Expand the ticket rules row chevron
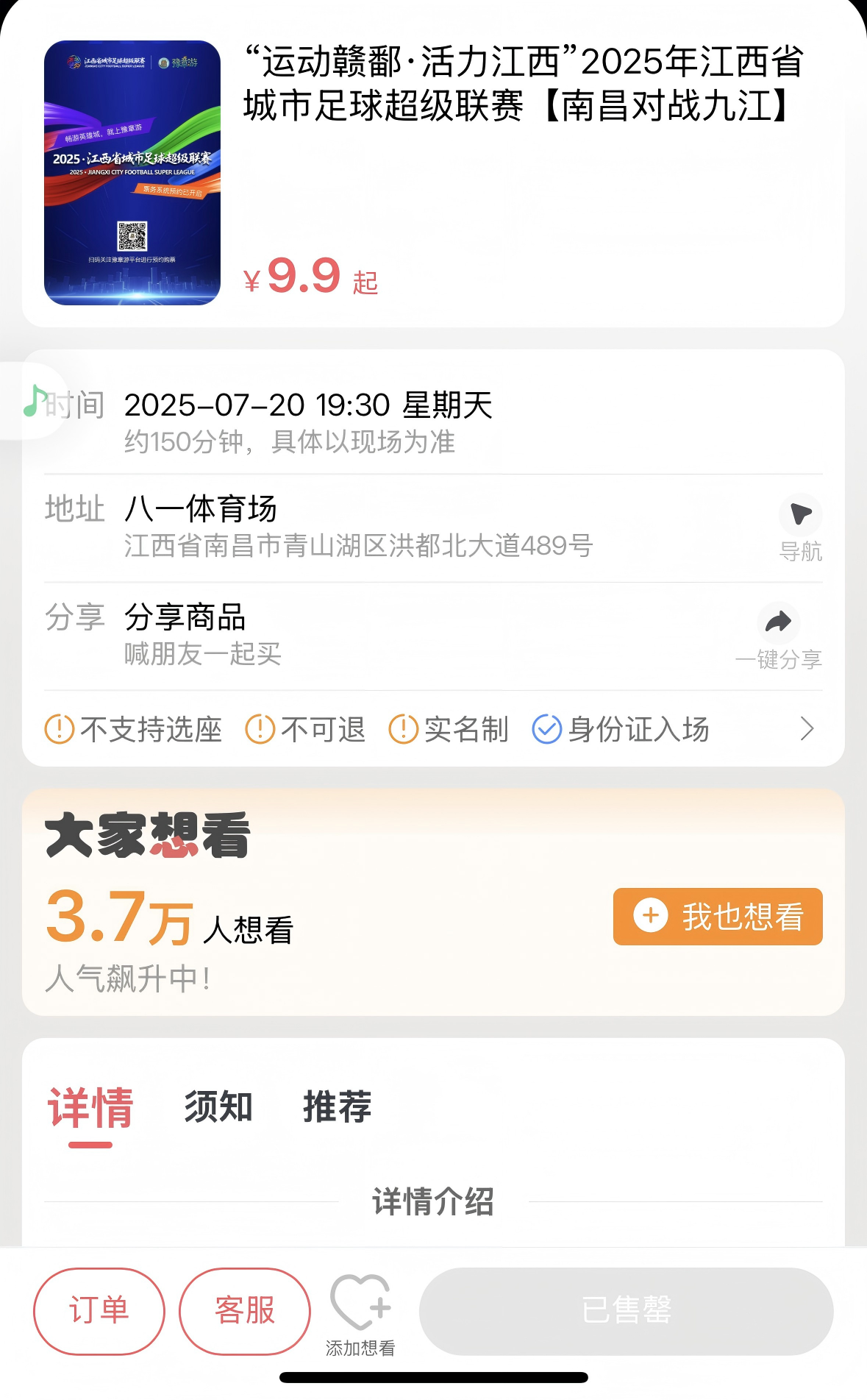This screenshot has width=867, height=1400. [x=807, y=729]
